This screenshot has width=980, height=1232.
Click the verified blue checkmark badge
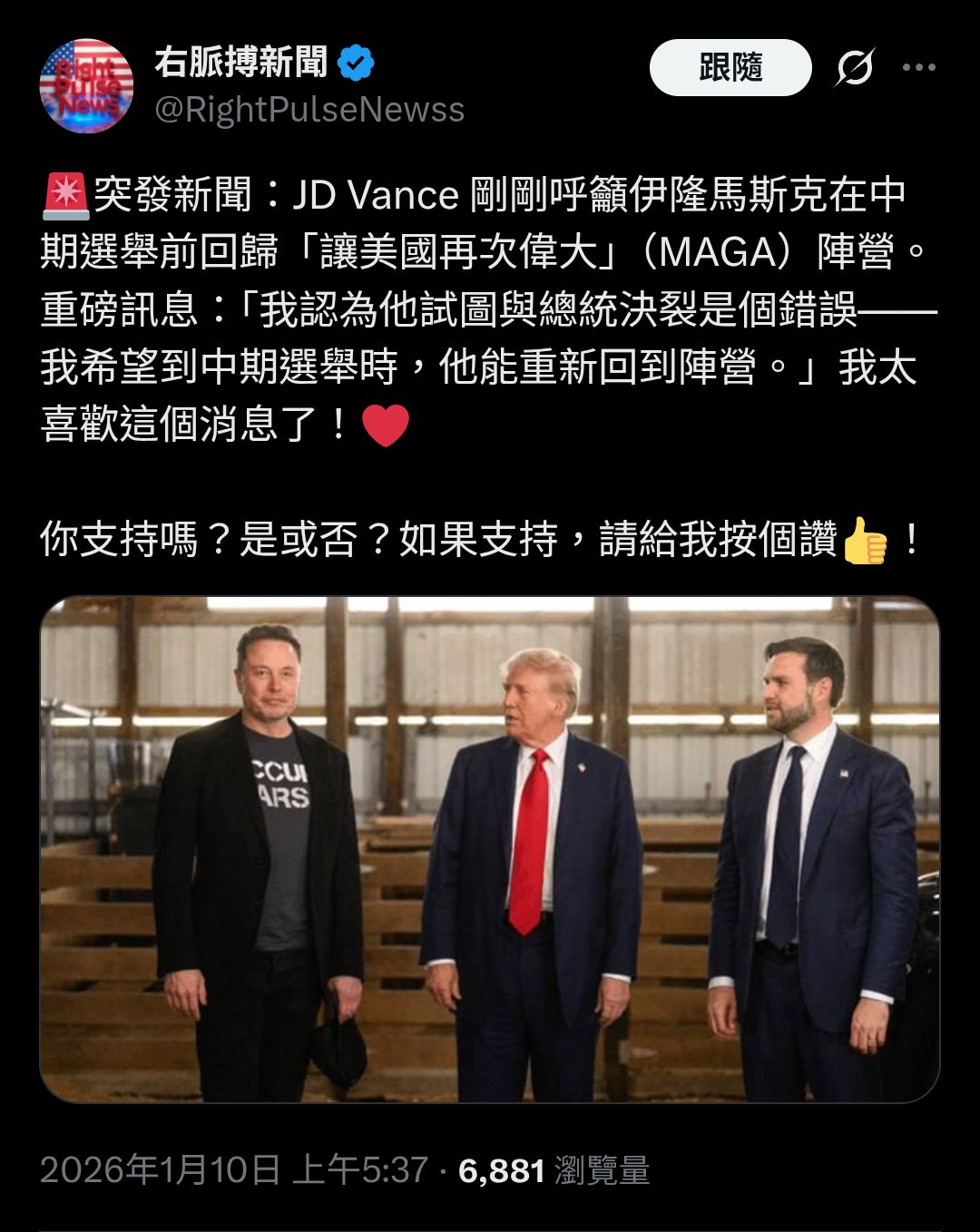coord(354,62)
